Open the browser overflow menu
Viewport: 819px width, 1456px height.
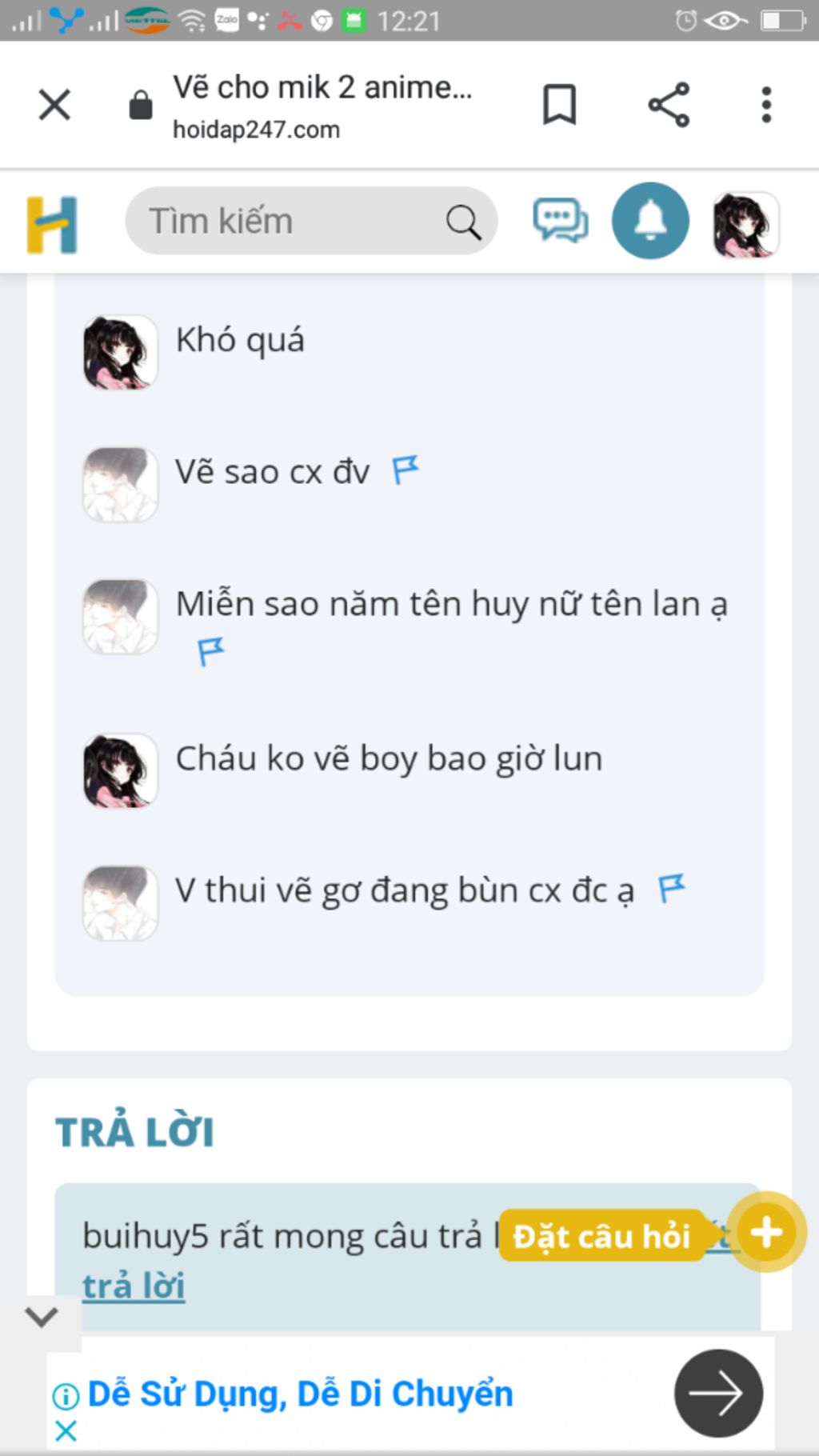pyautogui.click(x=766, y=105)
